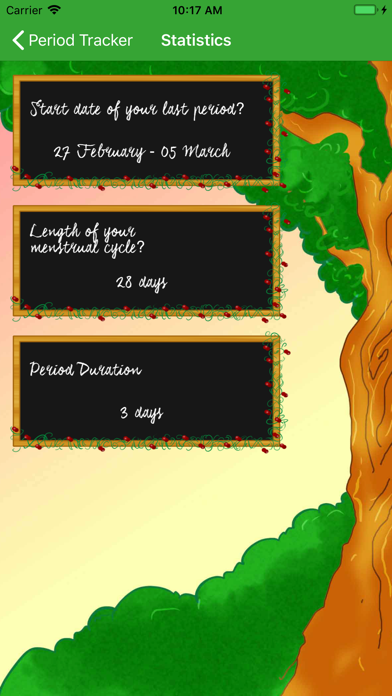Open the last period start date card
This screenshot has width=392, height=696.
147,130
